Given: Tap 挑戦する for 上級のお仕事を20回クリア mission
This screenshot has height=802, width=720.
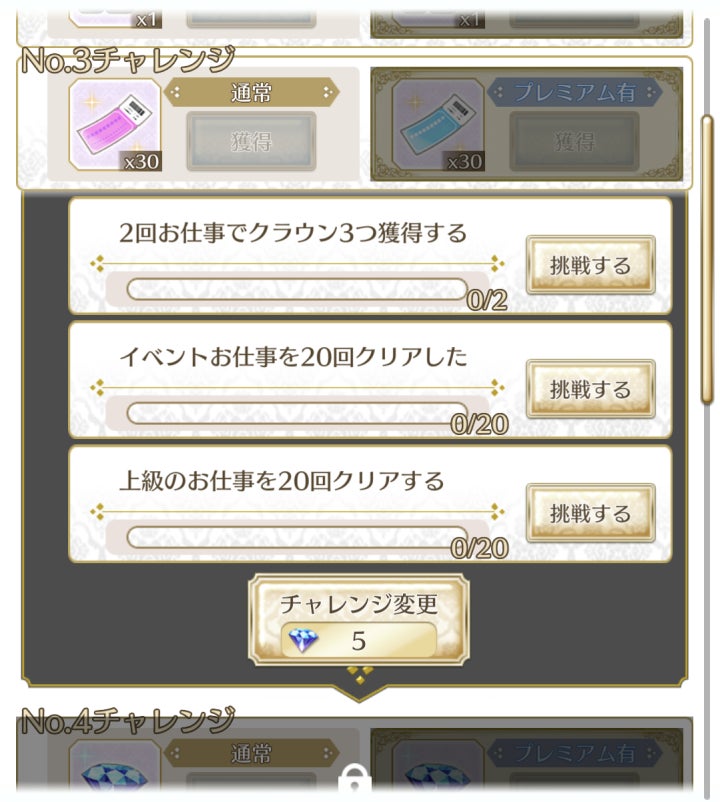Looking at the screenshot, I should 591,513.
